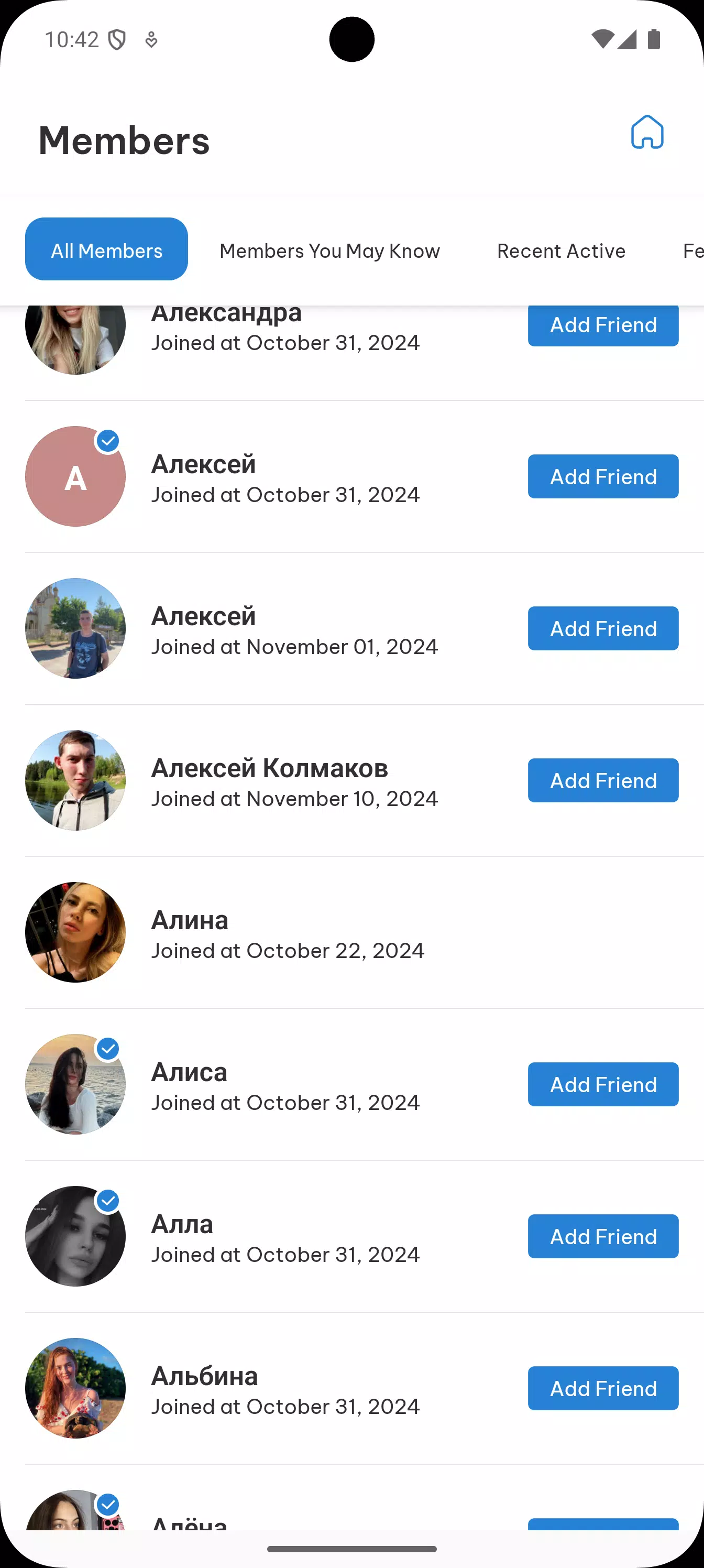Switch to the Recent Active tab
704x1568 pixels.
561,251
